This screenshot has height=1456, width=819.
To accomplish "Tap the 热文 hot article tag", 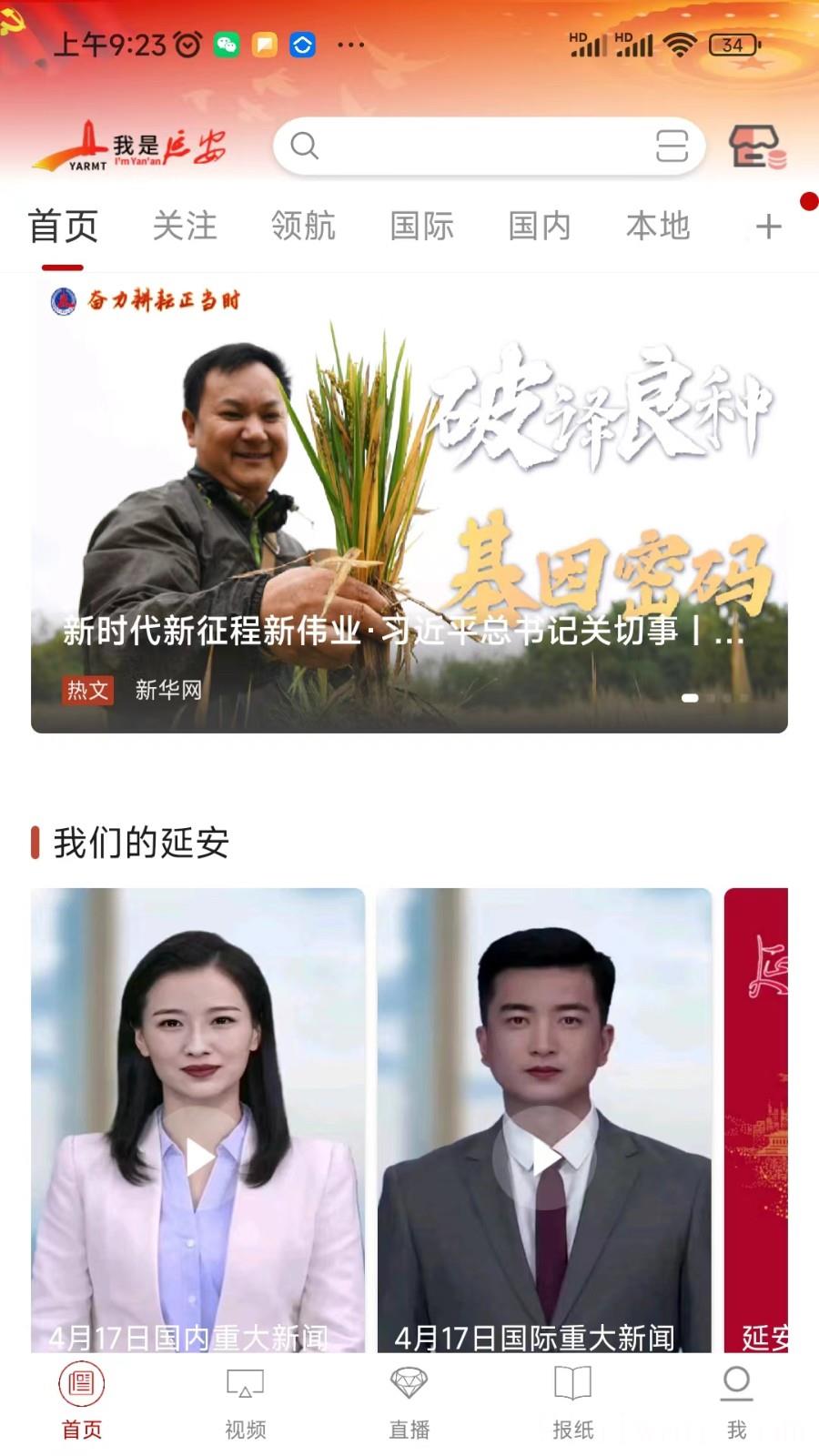I will [x=86, y=692].
